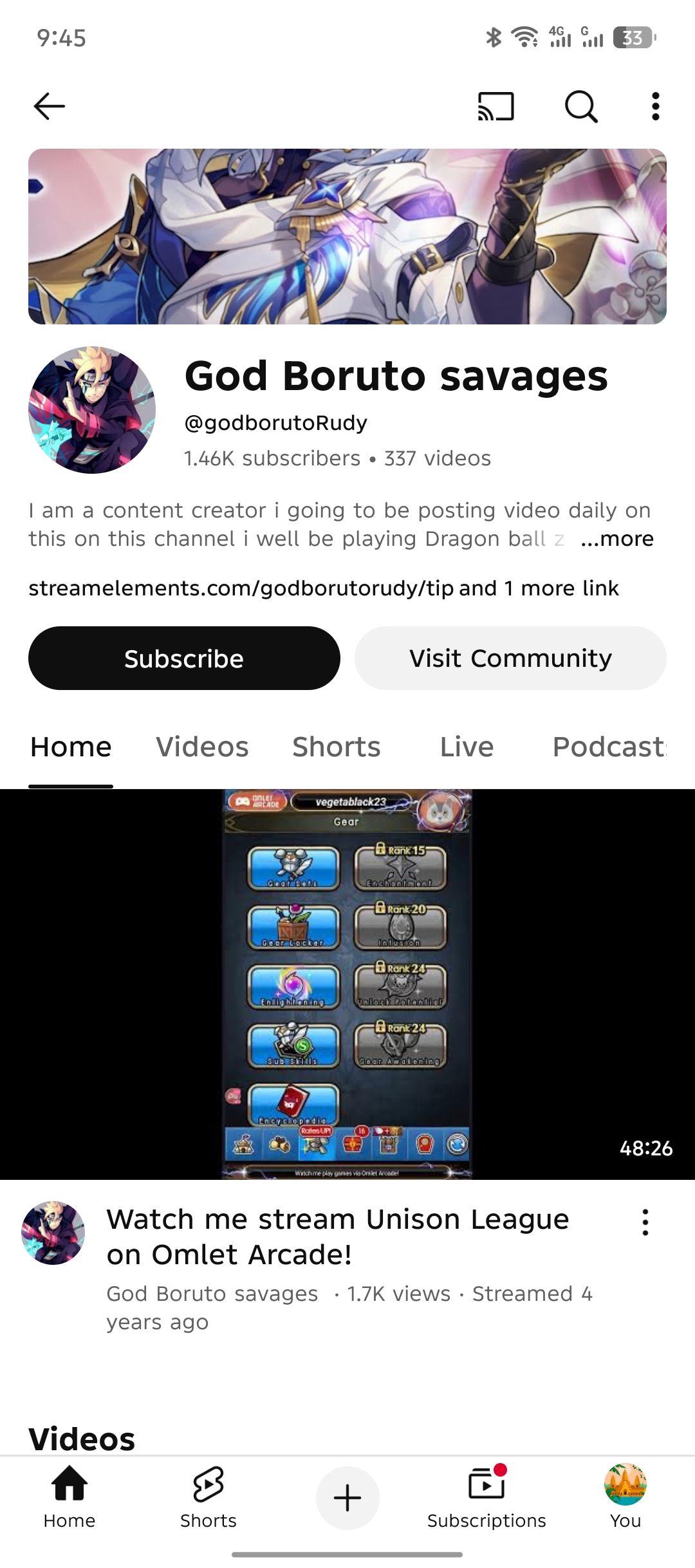
Task: Open options menu for Unison League video
Action: 645,1222
